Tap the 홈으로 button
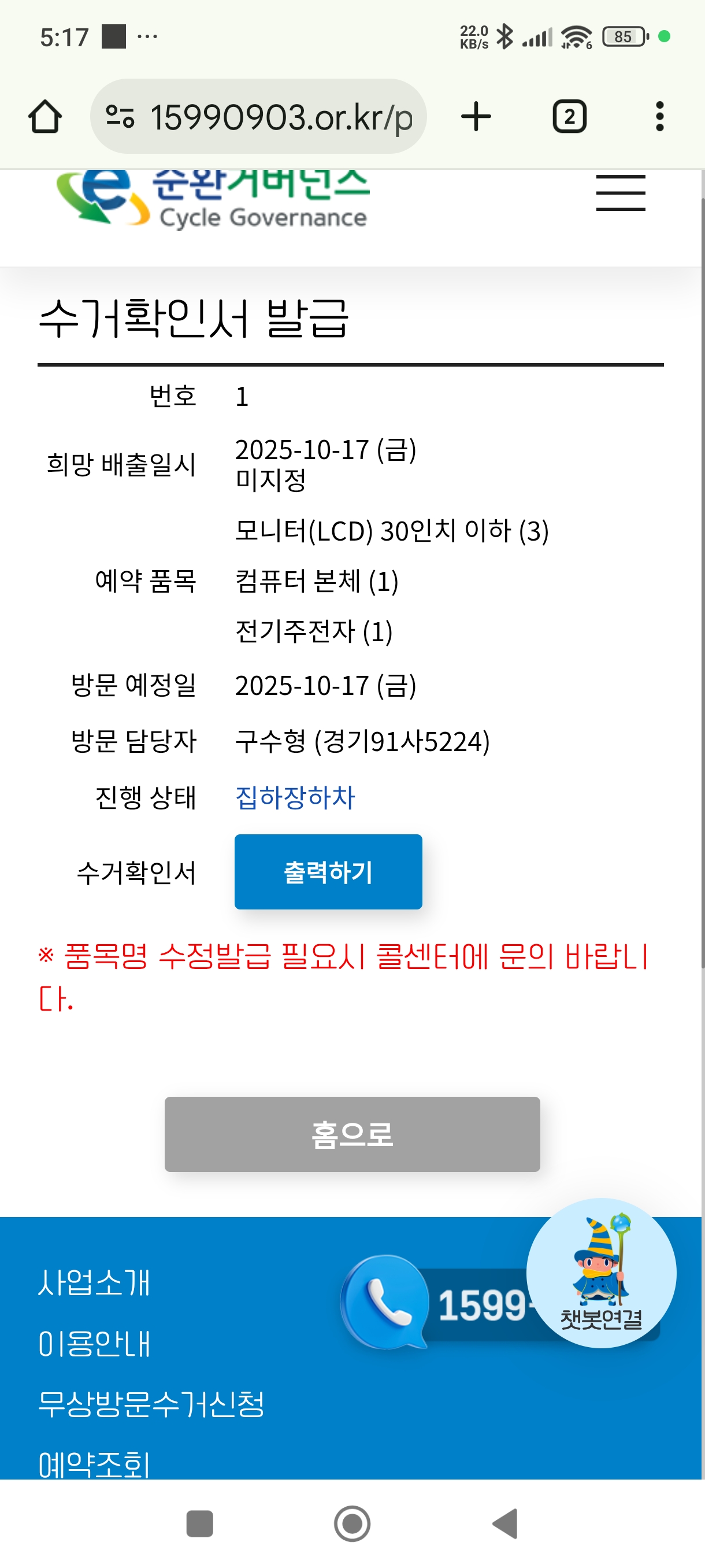 351,1133
